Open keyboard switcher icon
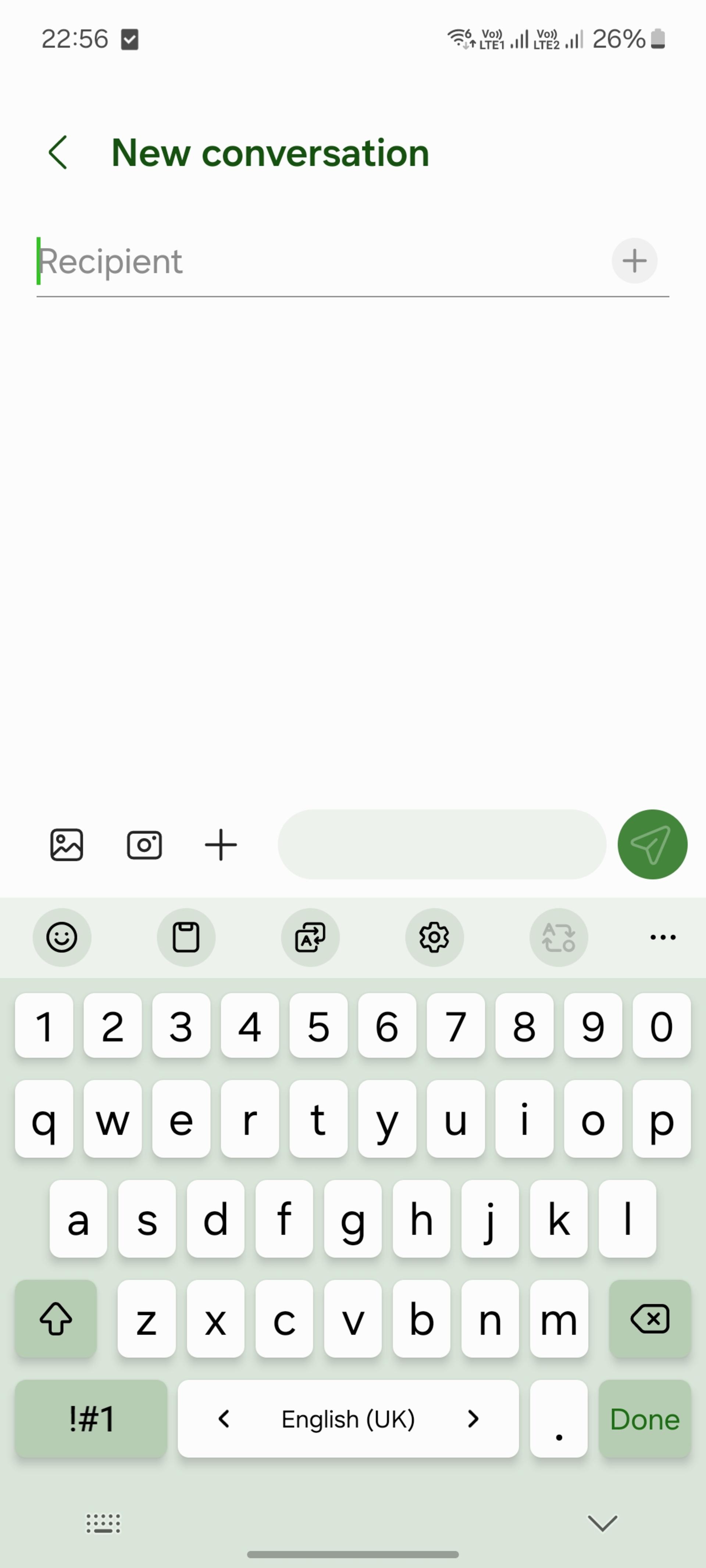This screenshot has width=706, height=1568. (x=103, y=1523)
